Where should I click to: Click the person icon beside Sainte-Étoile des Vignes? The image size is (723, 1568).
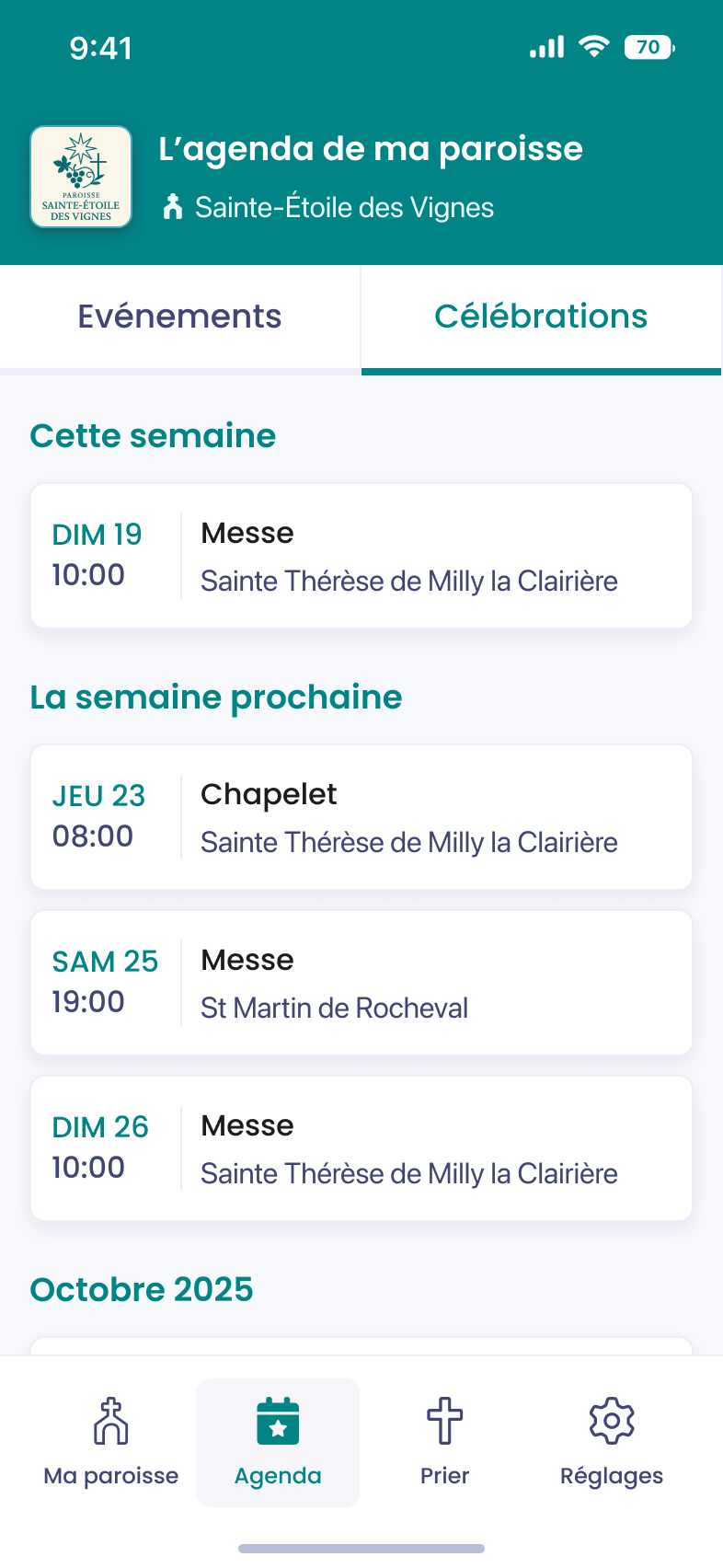pos(174,206)
